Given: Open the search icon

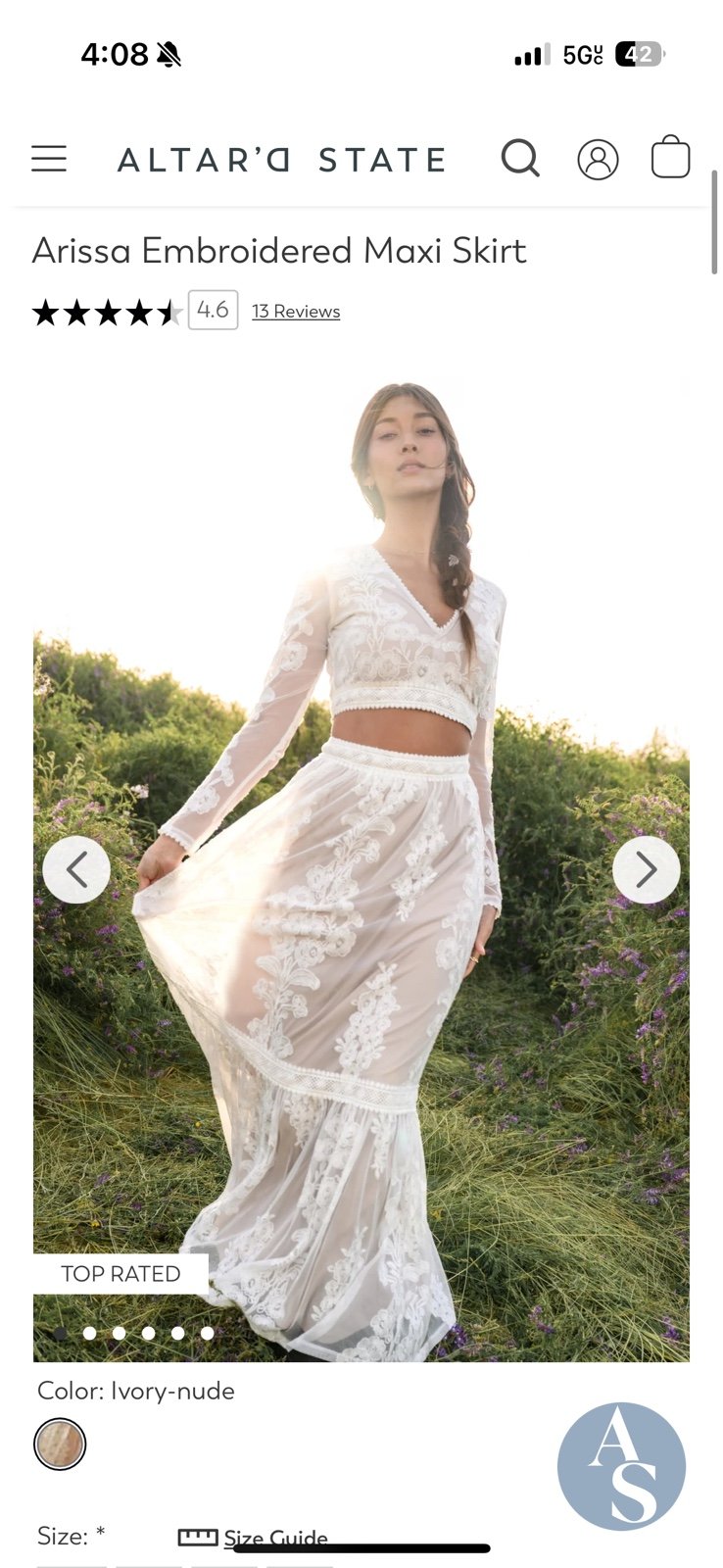Looking at the screenshot, I should (x=520, y=158).
